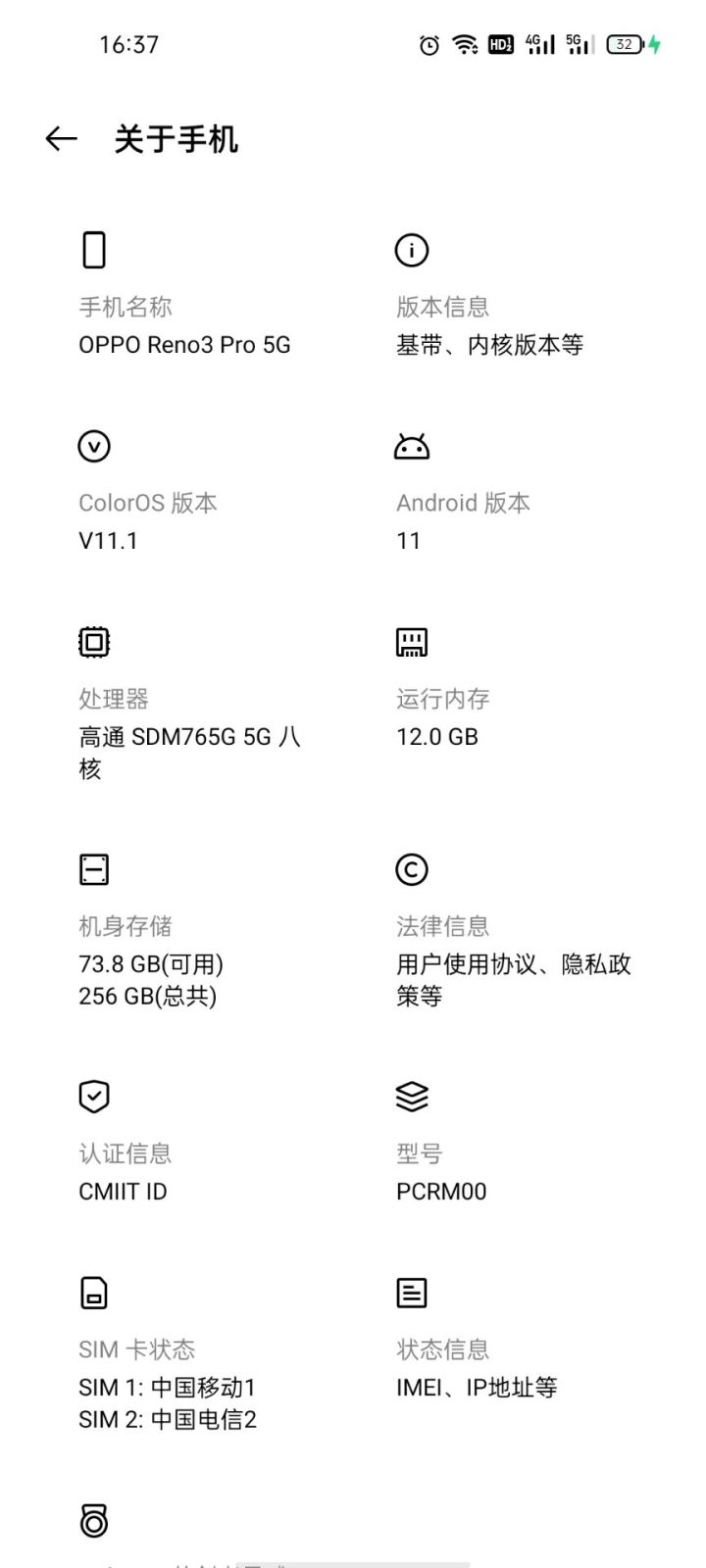
Task: Select the ColorOS version circle-V icon
Action: click(94, 446)
